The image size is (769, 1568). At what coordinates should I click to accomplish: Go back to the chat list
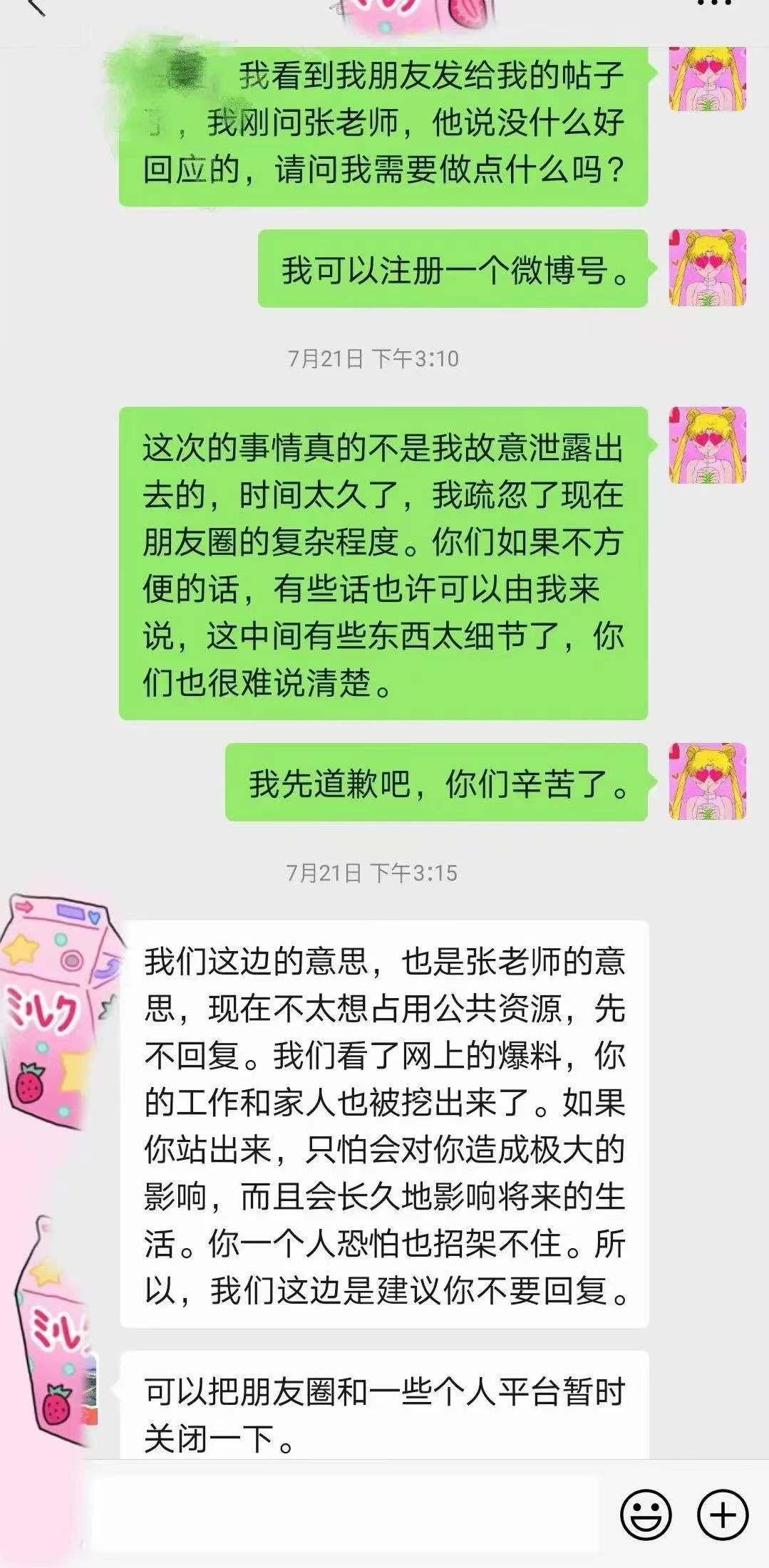pos(33,7)
